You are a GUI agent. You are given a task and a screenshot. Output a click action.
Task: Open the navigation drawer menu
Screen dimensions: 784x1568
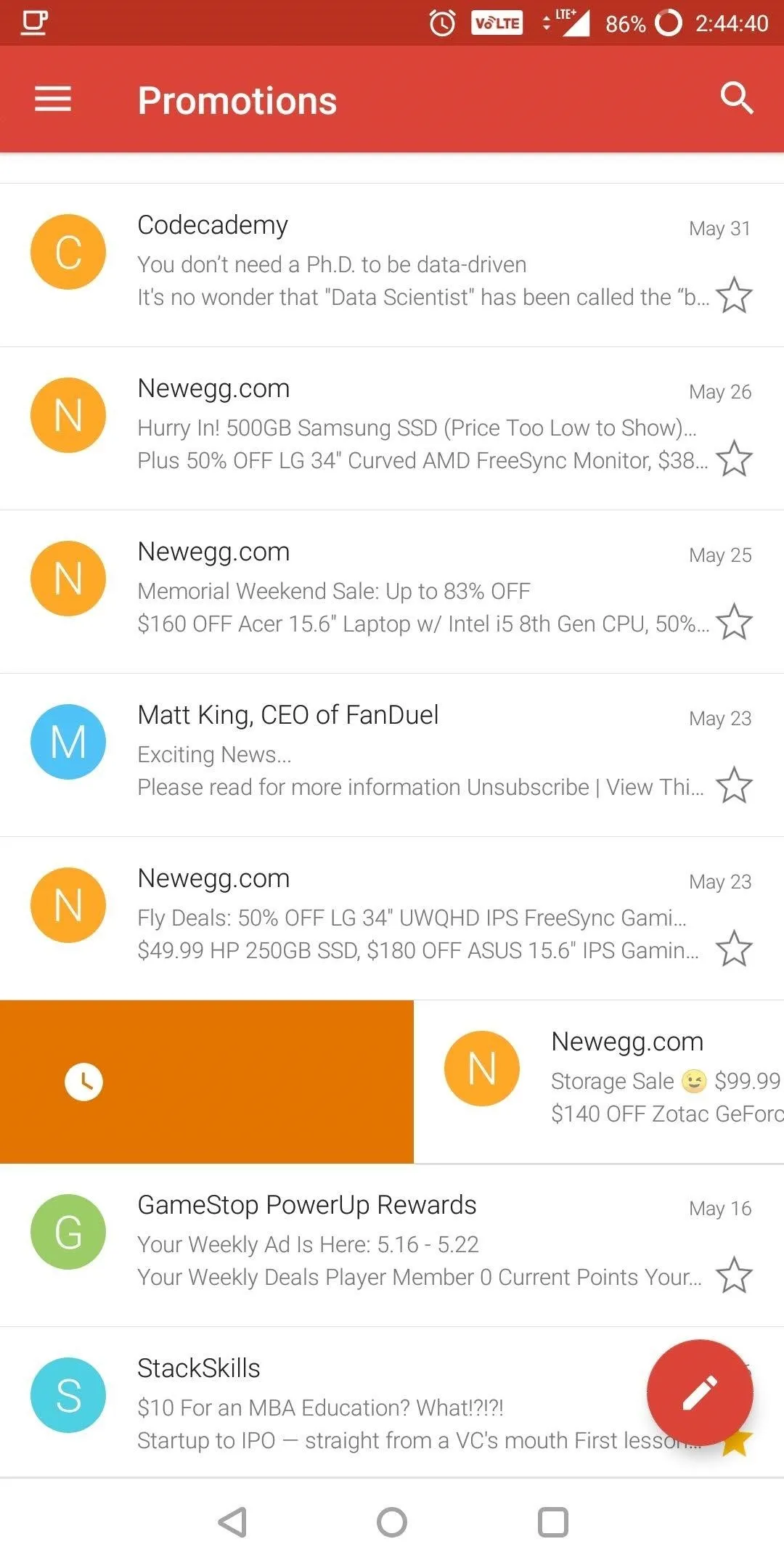point(53,99)
